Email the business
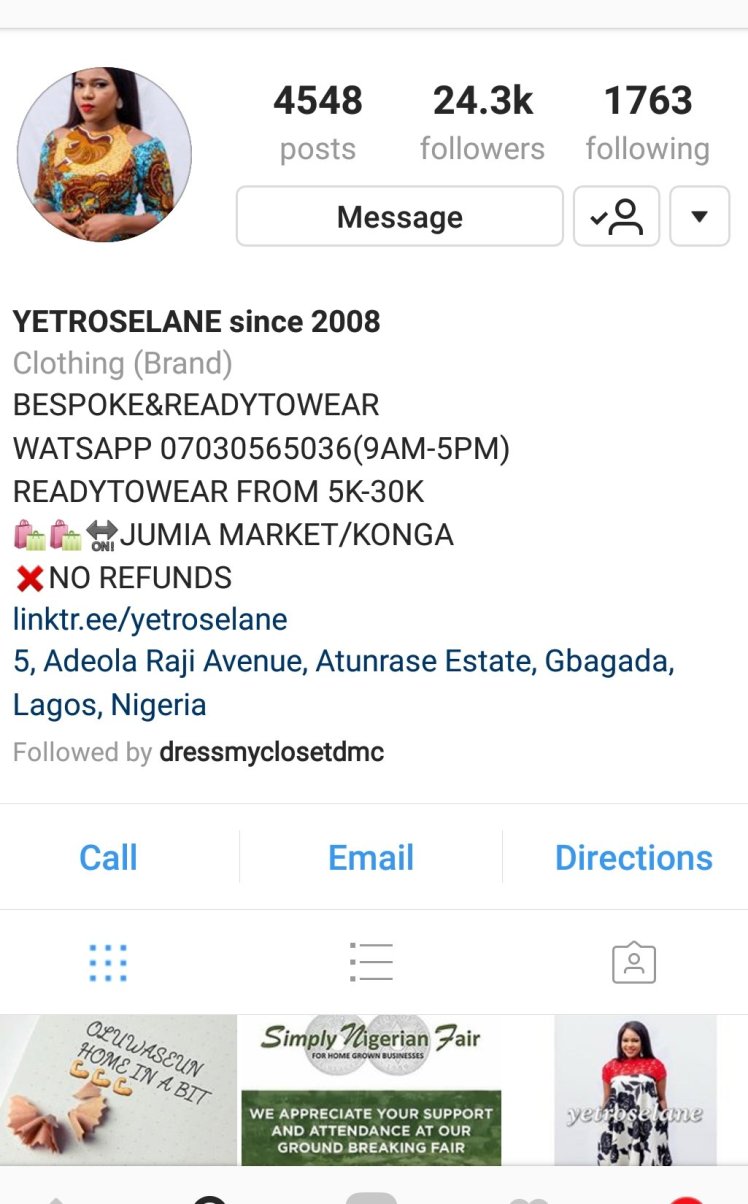 click(x=371, y=857)
